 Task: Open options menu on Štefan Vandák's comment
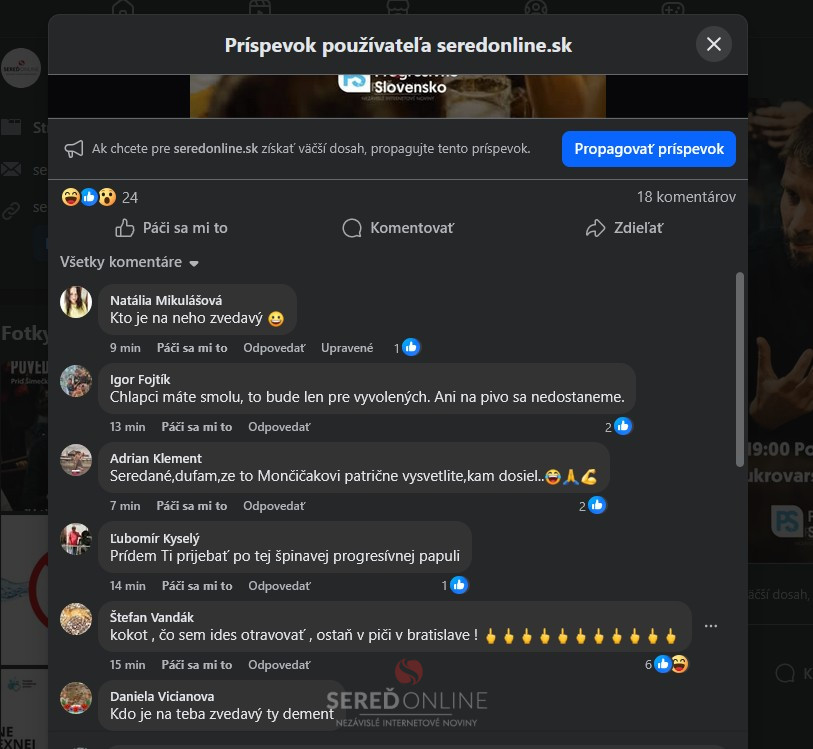click(711, 626)
